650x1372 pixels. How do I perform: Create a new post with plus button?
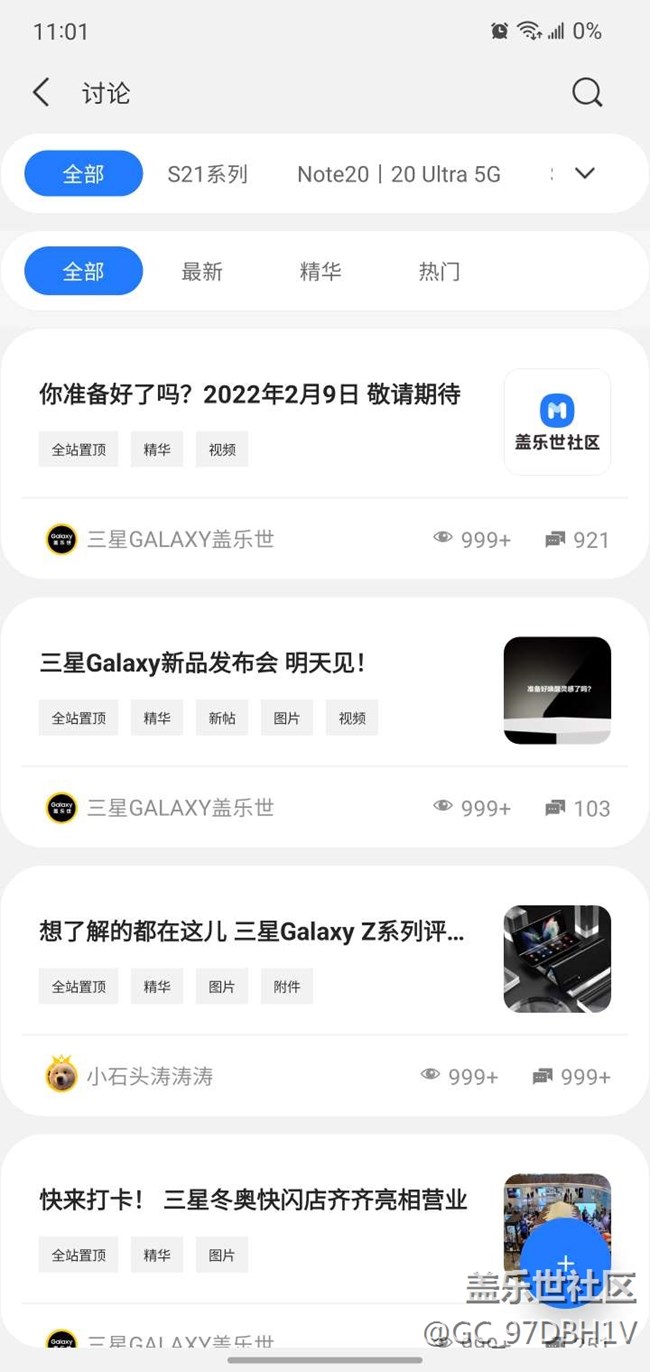click(565, 1262)
